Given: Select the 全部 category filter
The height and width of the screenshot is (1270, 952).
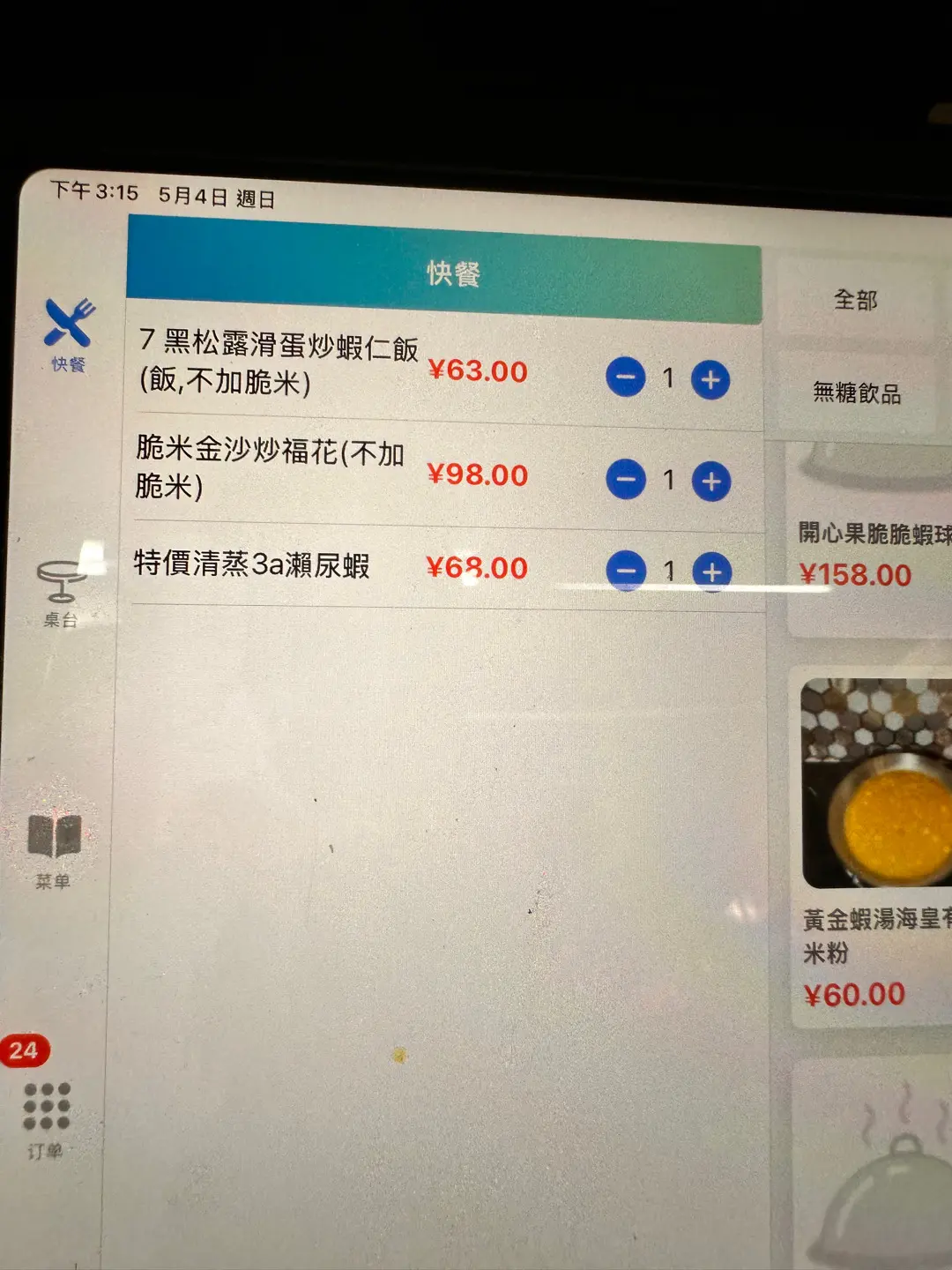Looking at the screenshot, I should (855, 301).
